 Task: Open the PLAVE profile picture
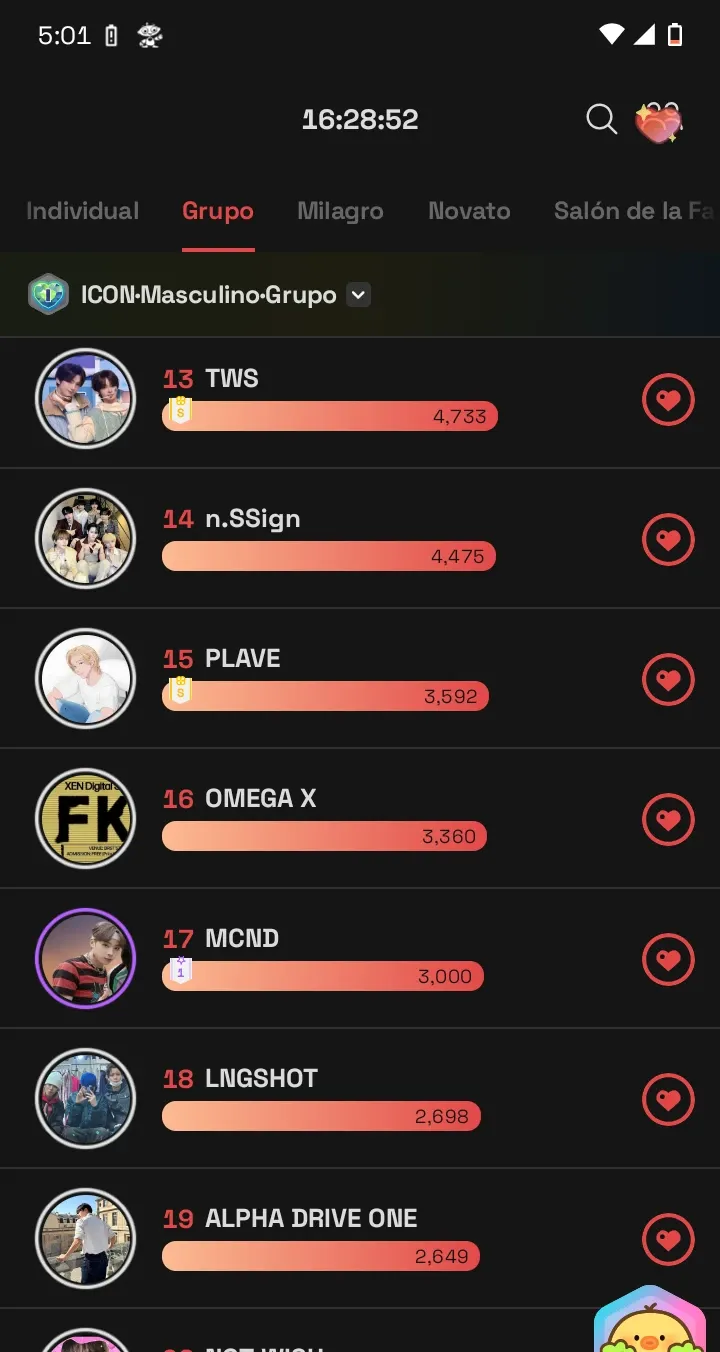(x=85, y=679)
